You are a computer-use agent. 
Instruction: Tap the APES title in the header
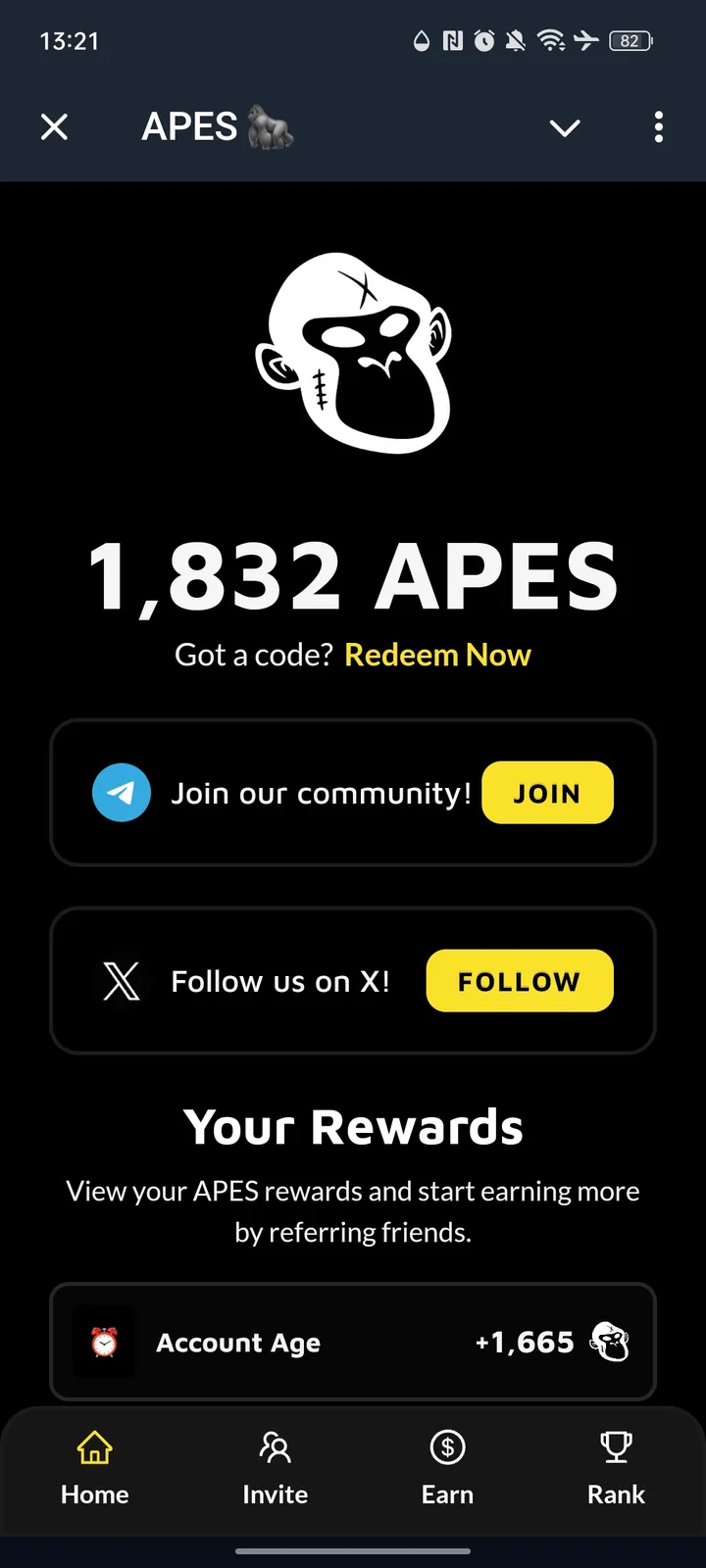coord(189,127)
